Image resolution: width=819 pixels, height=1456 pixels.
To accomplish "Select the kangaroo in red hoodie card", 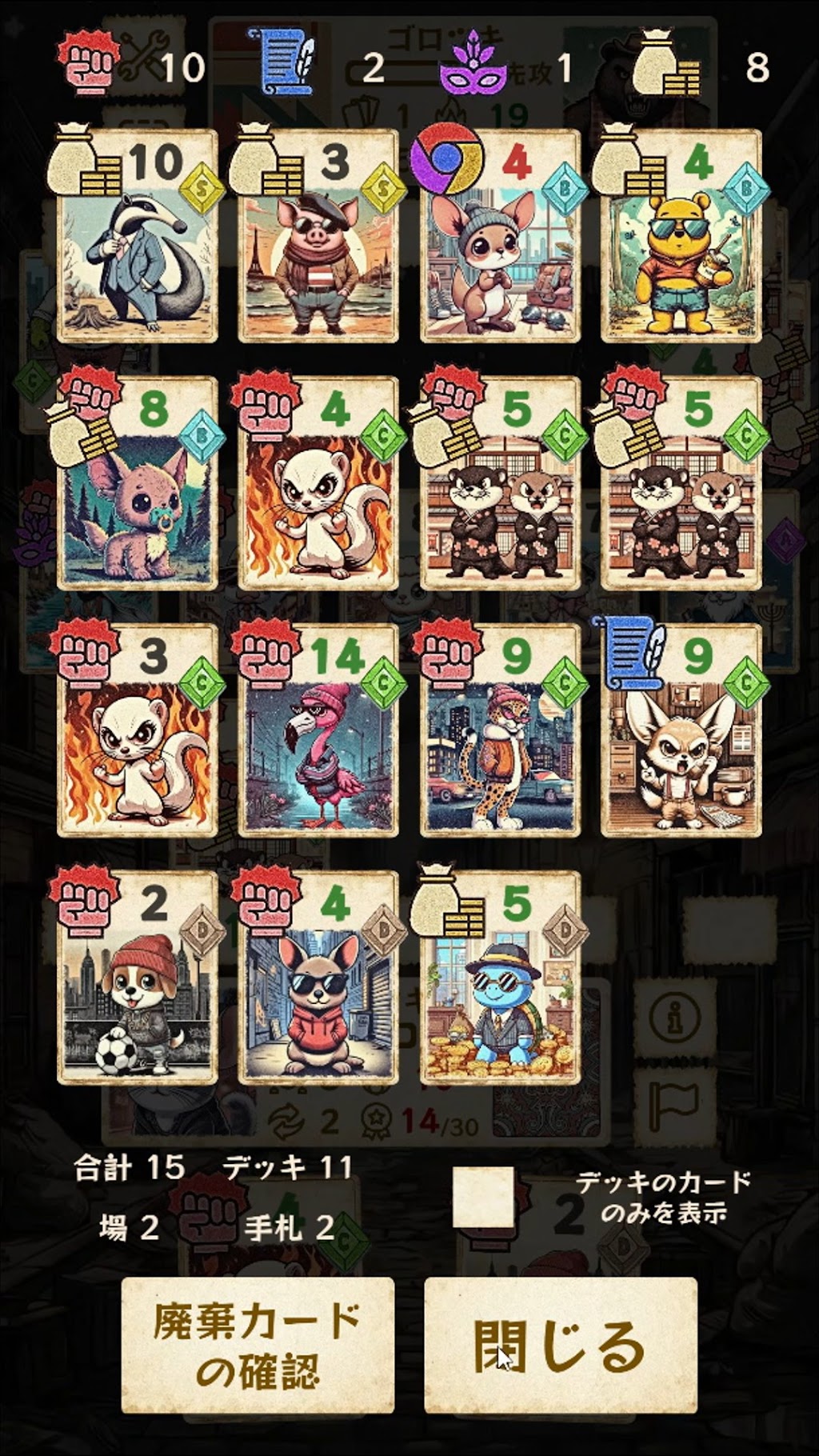I will (318, 978).
